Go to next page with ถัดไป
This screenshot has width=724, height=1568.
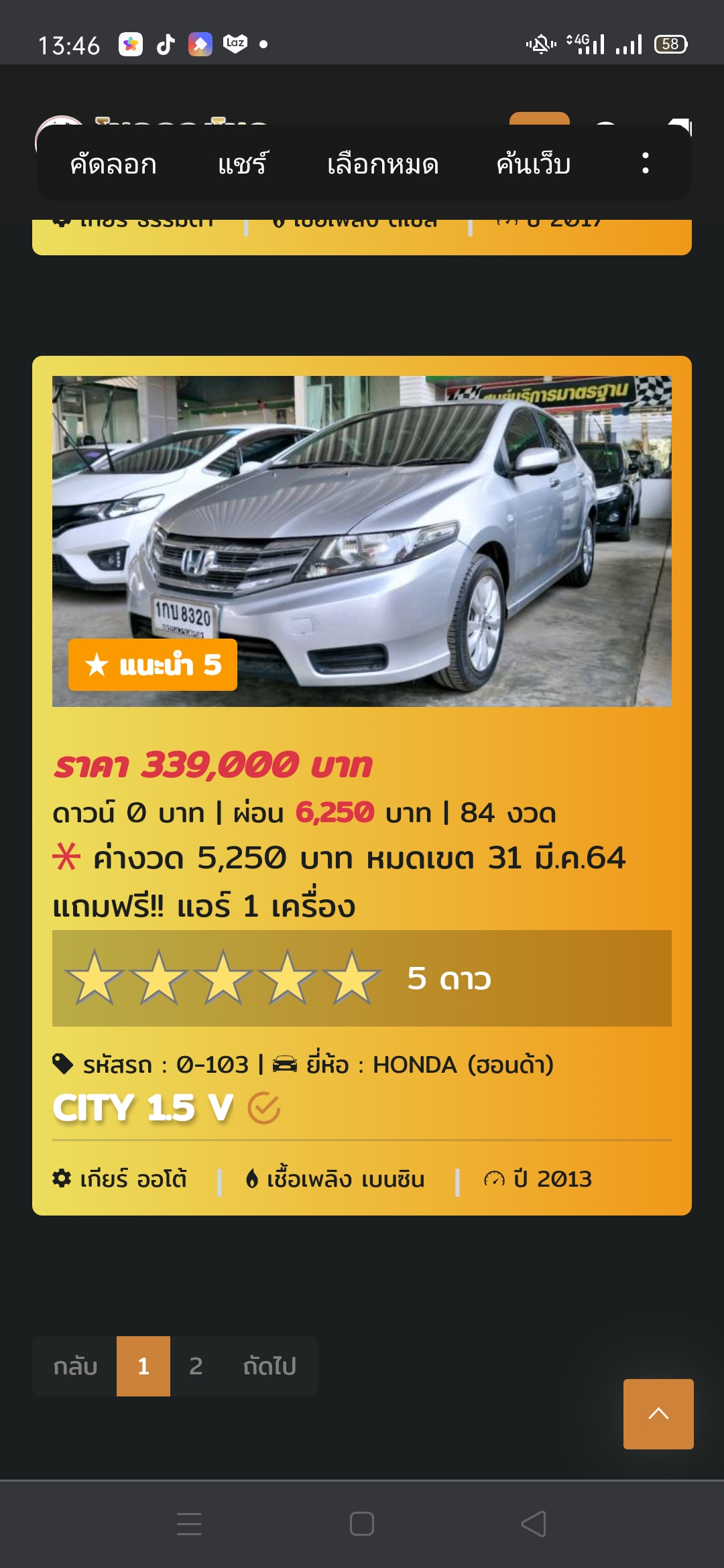[269, 1366]
